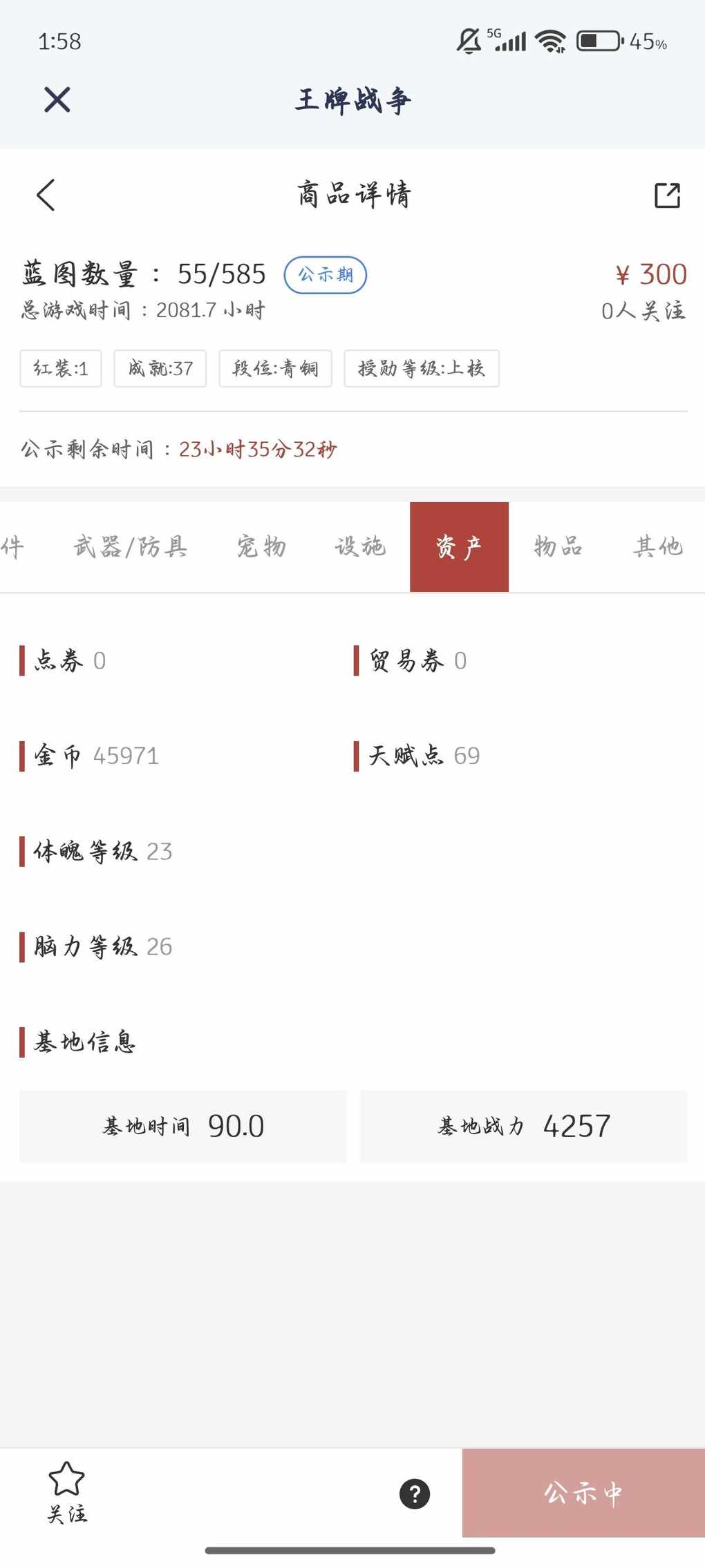The height and width of the screenshot is (1568, 705).
Task: Follow this listing with 关注 star
Action: click(x=67, y=1493)
